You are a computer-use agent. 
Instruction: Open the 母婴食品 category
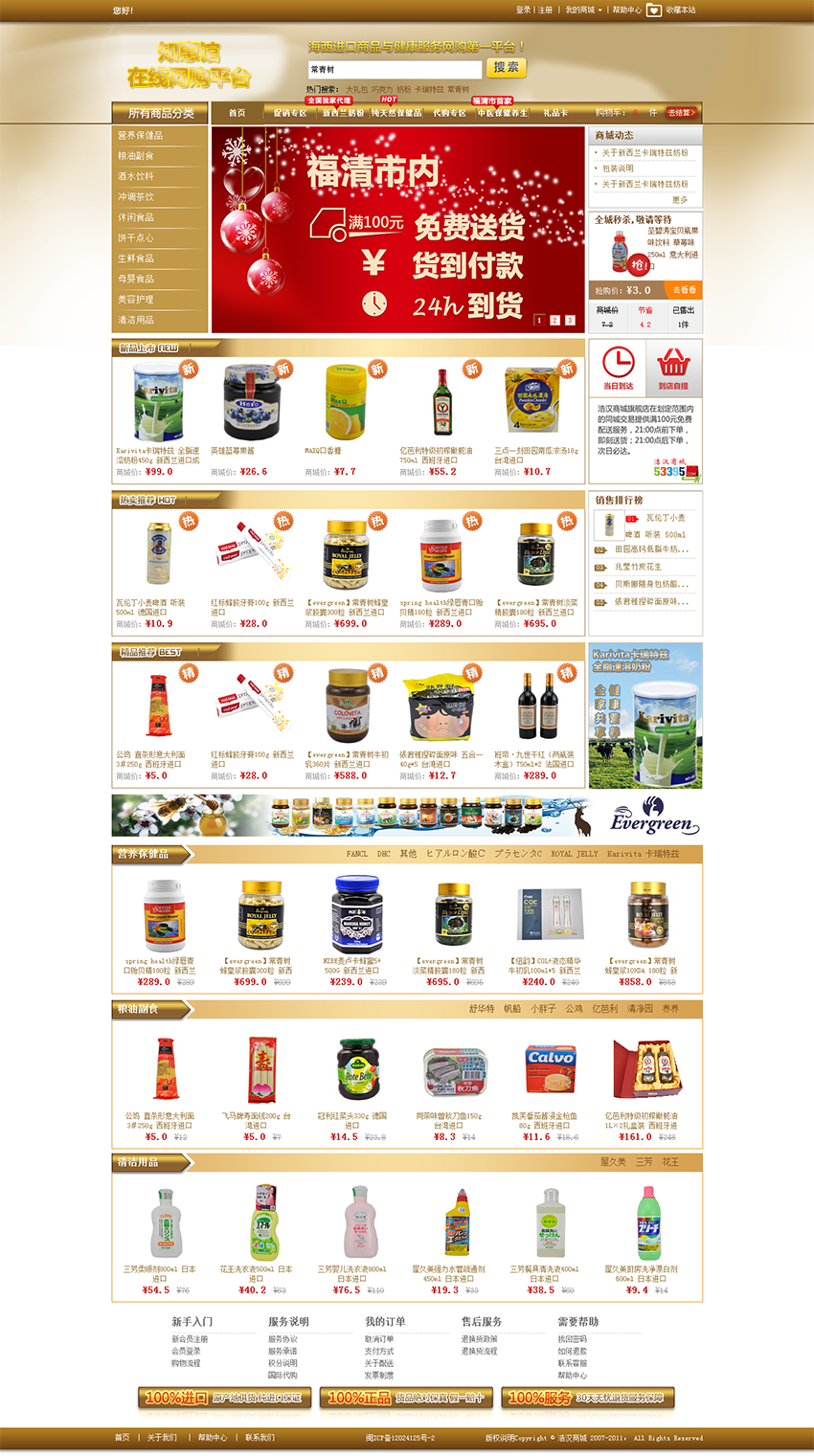(135, 280)
